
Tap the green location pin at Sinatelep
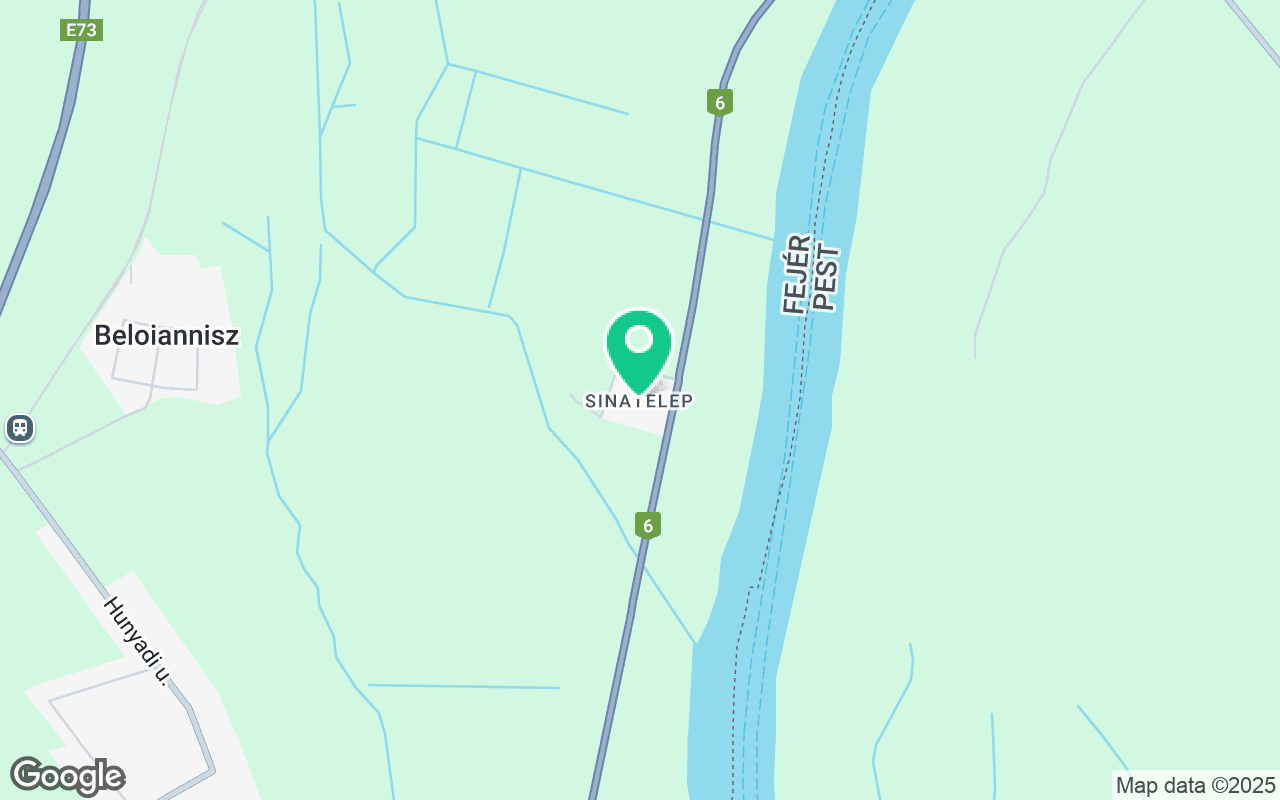click(639, 347)
